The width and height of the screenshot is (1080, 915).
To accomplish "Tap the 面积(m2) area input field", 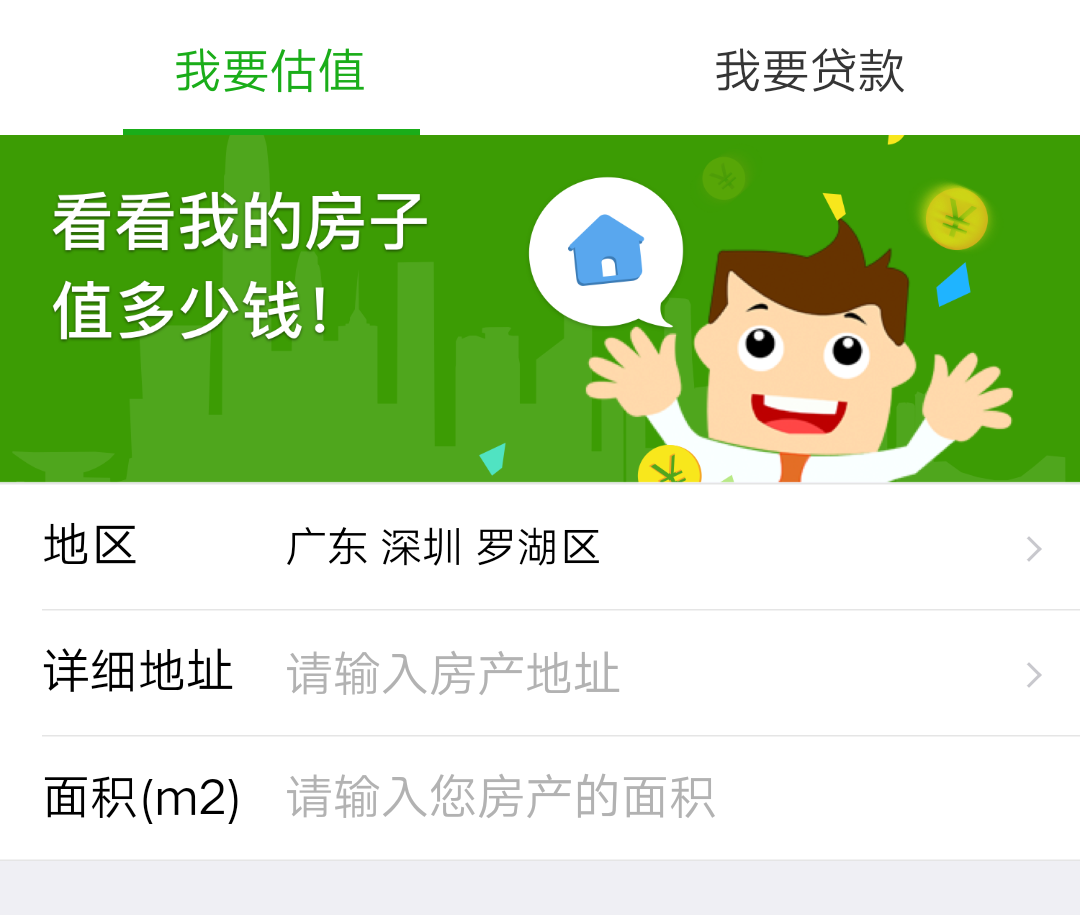I will pos(600,798).
